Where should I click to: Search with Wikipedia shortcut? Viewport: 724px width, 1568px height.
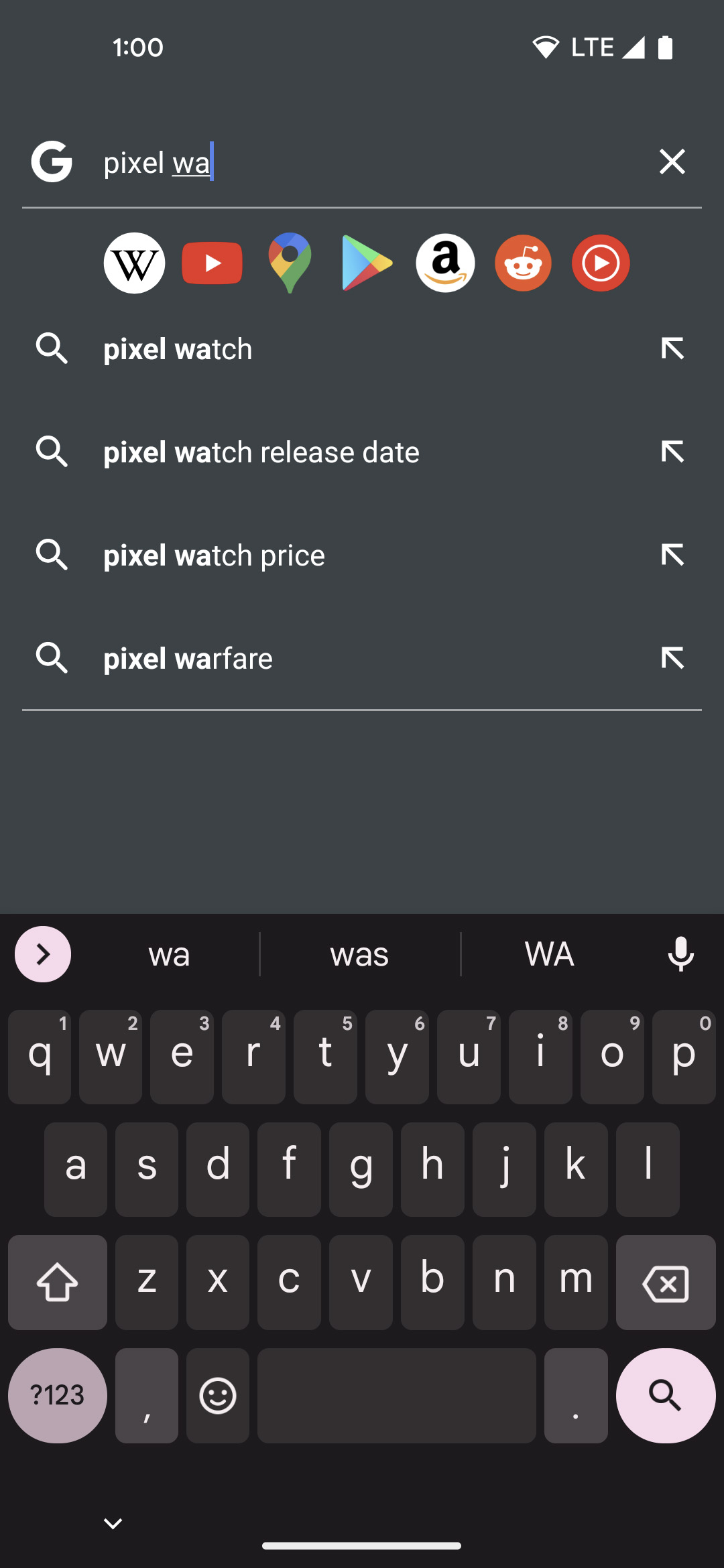point(134,263)
